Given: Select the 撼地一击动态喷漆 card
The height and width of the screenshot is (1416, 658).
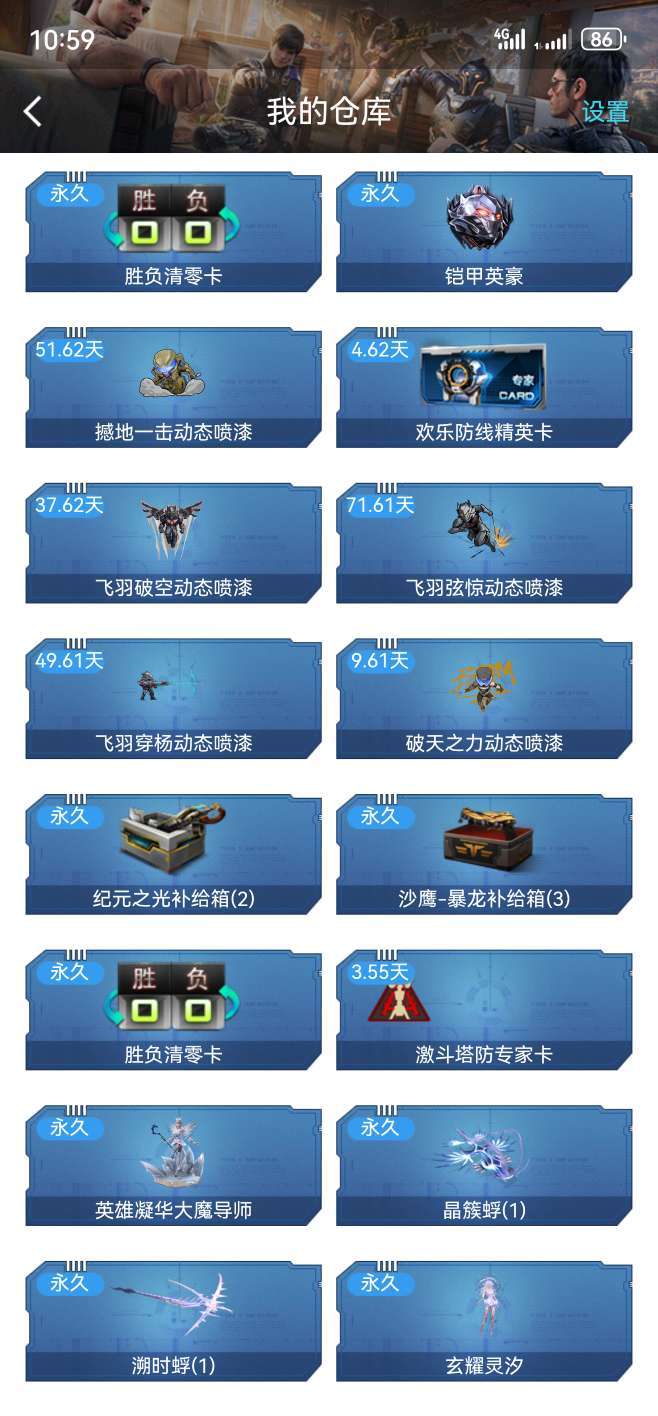Looking at the screenshot, I should click(174, 388).
